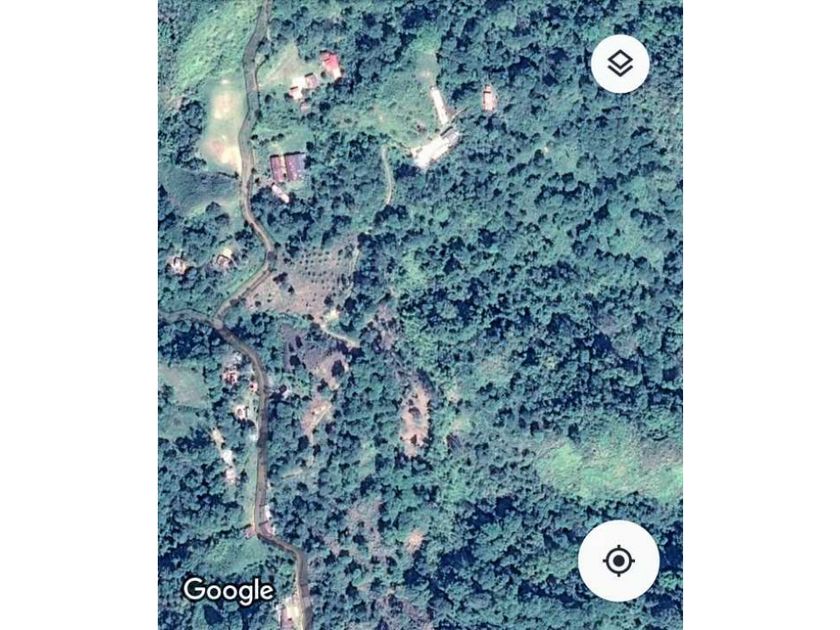The height and width of the screenshot is (630, 840).
Task: Center map on my current location
Action: click(619, 560)
